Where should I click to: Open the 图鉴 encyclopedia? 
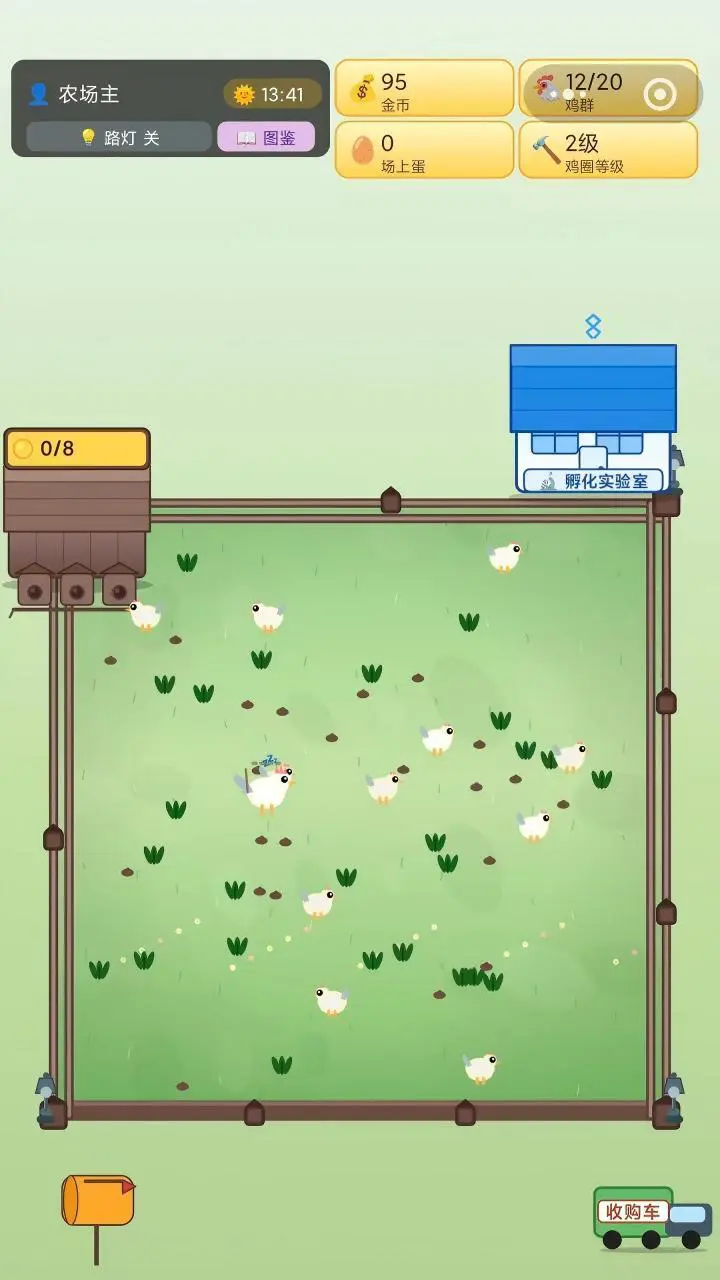(266, 137)
